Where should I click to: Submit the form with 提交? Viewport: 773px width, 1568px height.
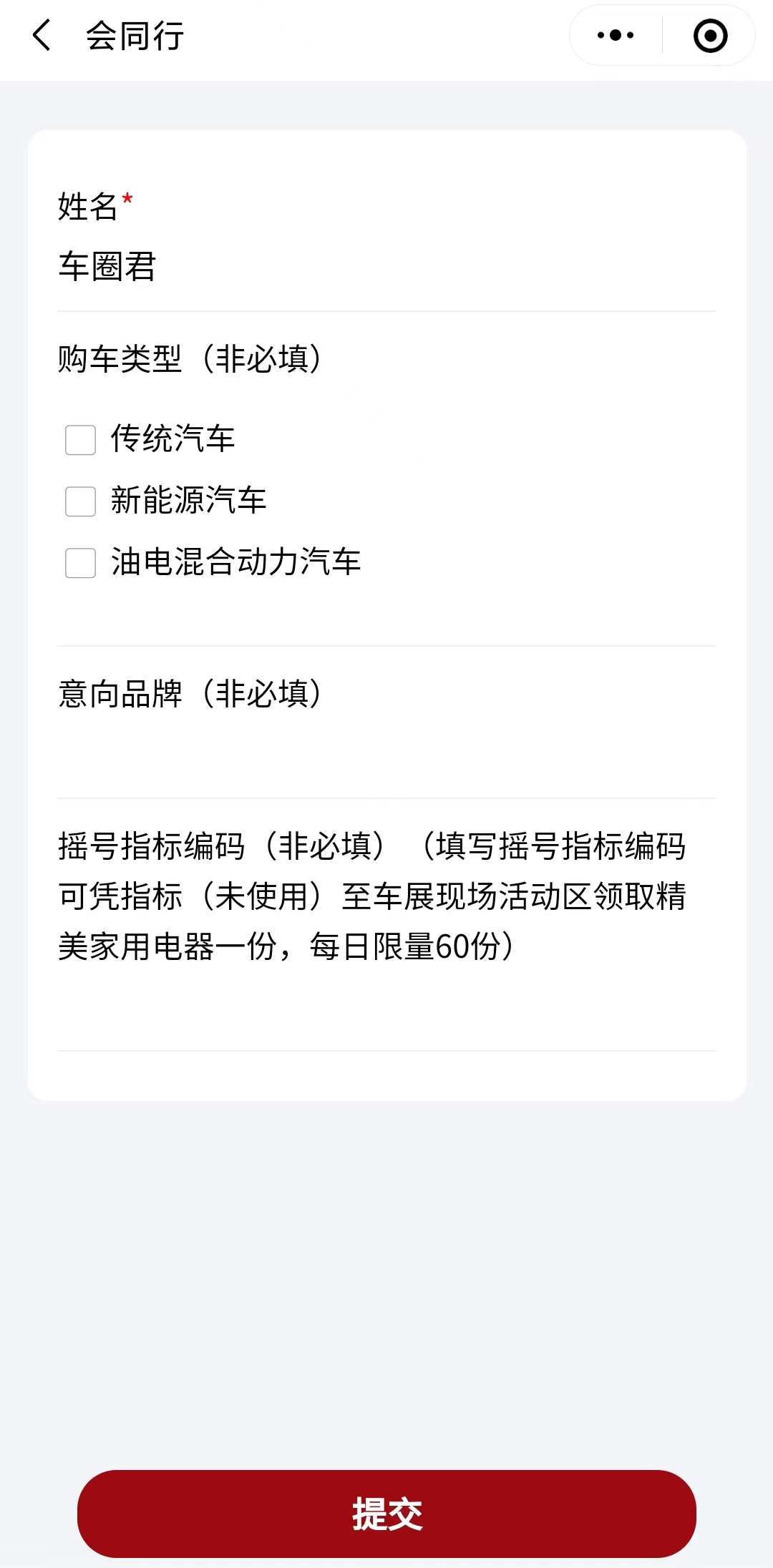point(386,1513)
